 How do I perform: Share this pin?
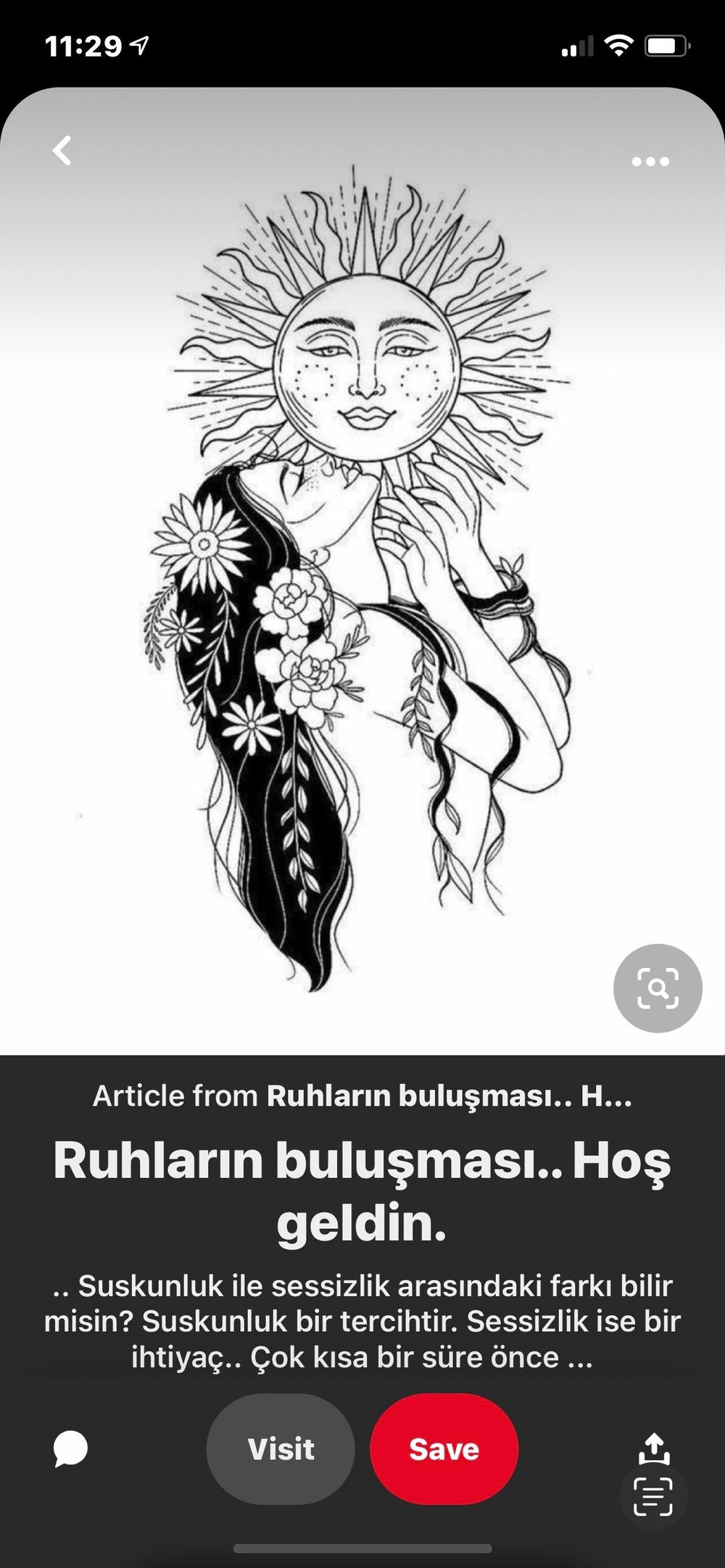coord(654,1448)
